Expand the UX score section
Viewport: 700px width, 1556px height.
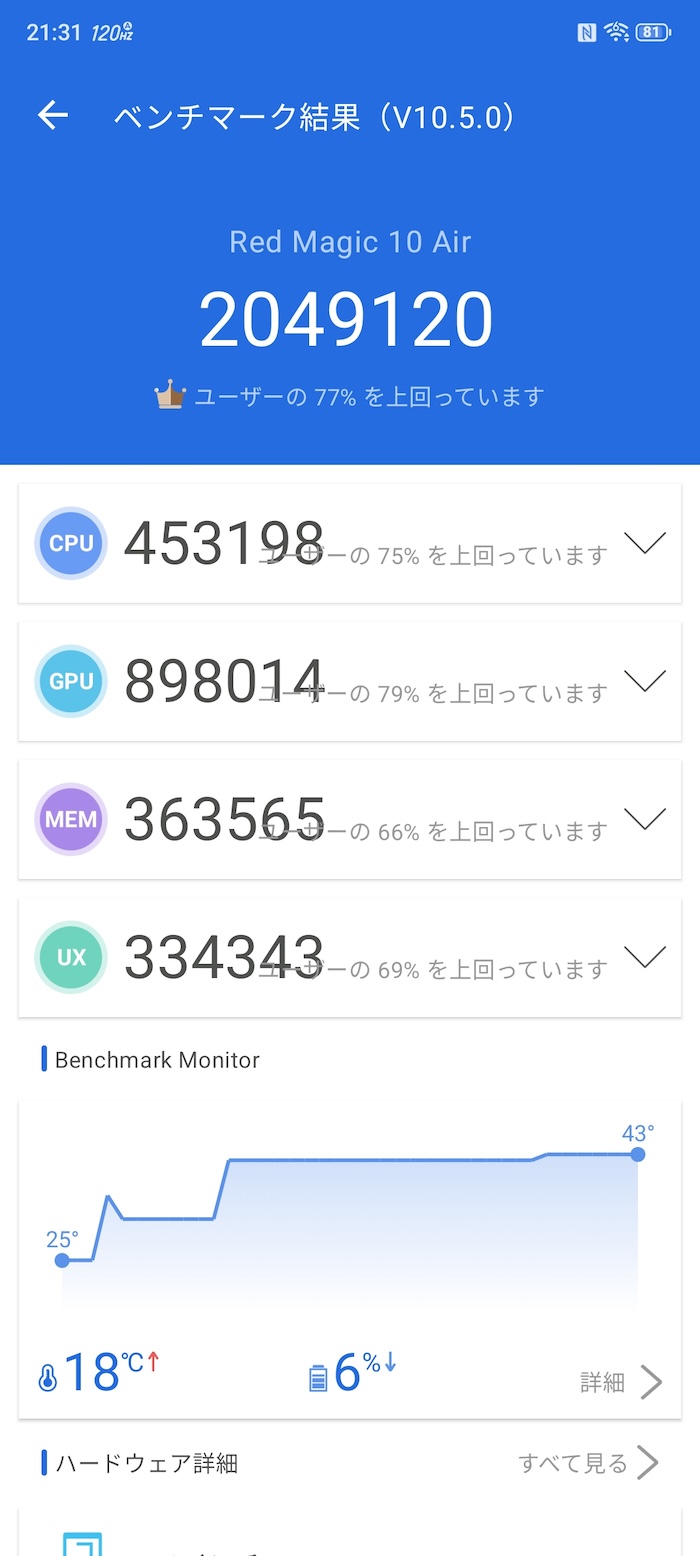pos(645,958)
